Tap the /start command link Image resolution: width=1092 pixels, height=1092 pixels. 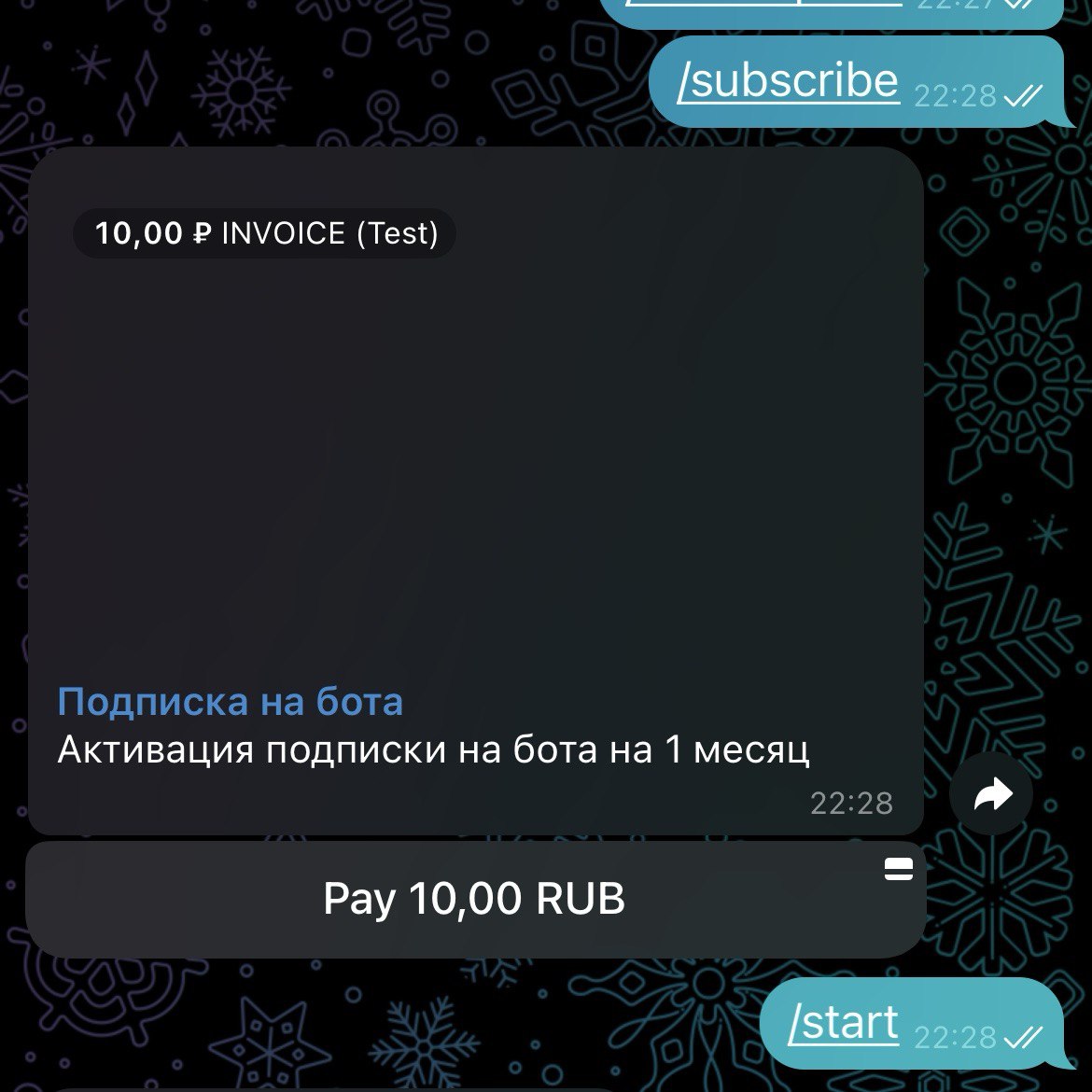coord(843,1023)
